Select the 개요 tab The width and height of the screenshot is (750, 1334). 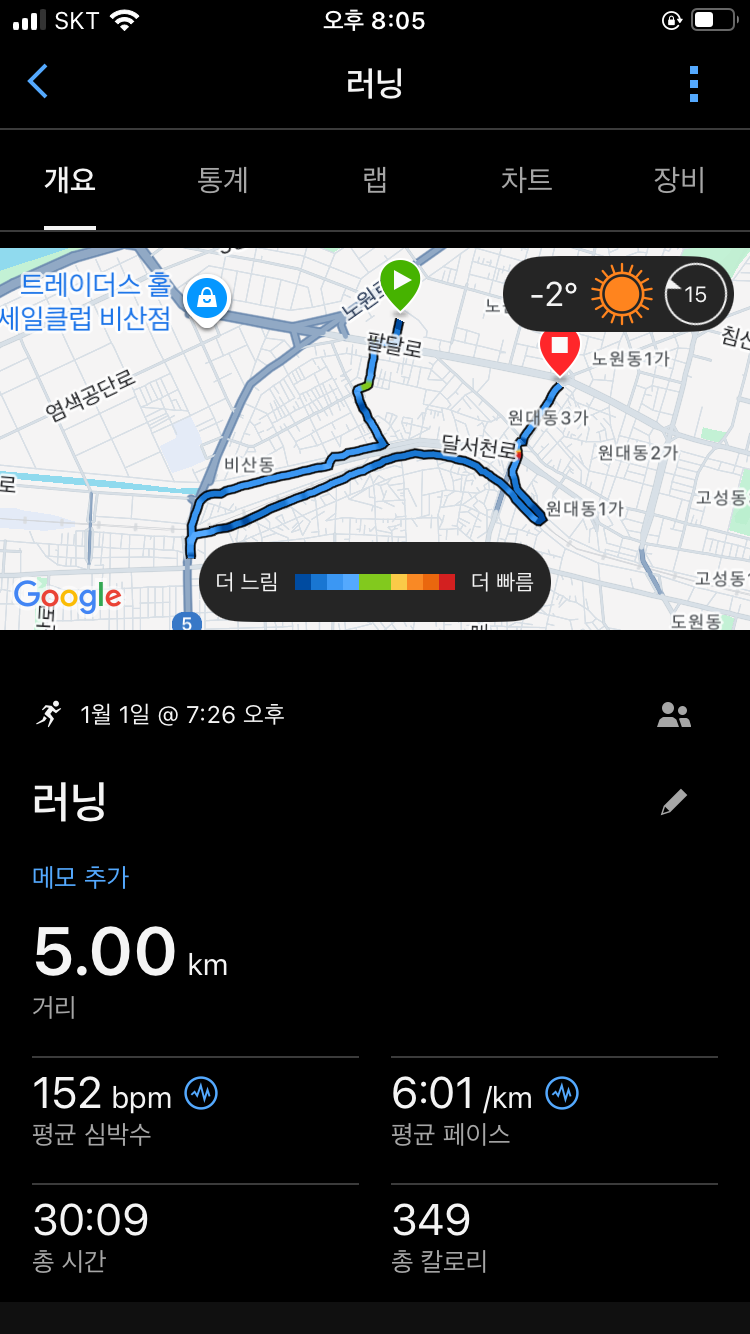click(70, 180)
